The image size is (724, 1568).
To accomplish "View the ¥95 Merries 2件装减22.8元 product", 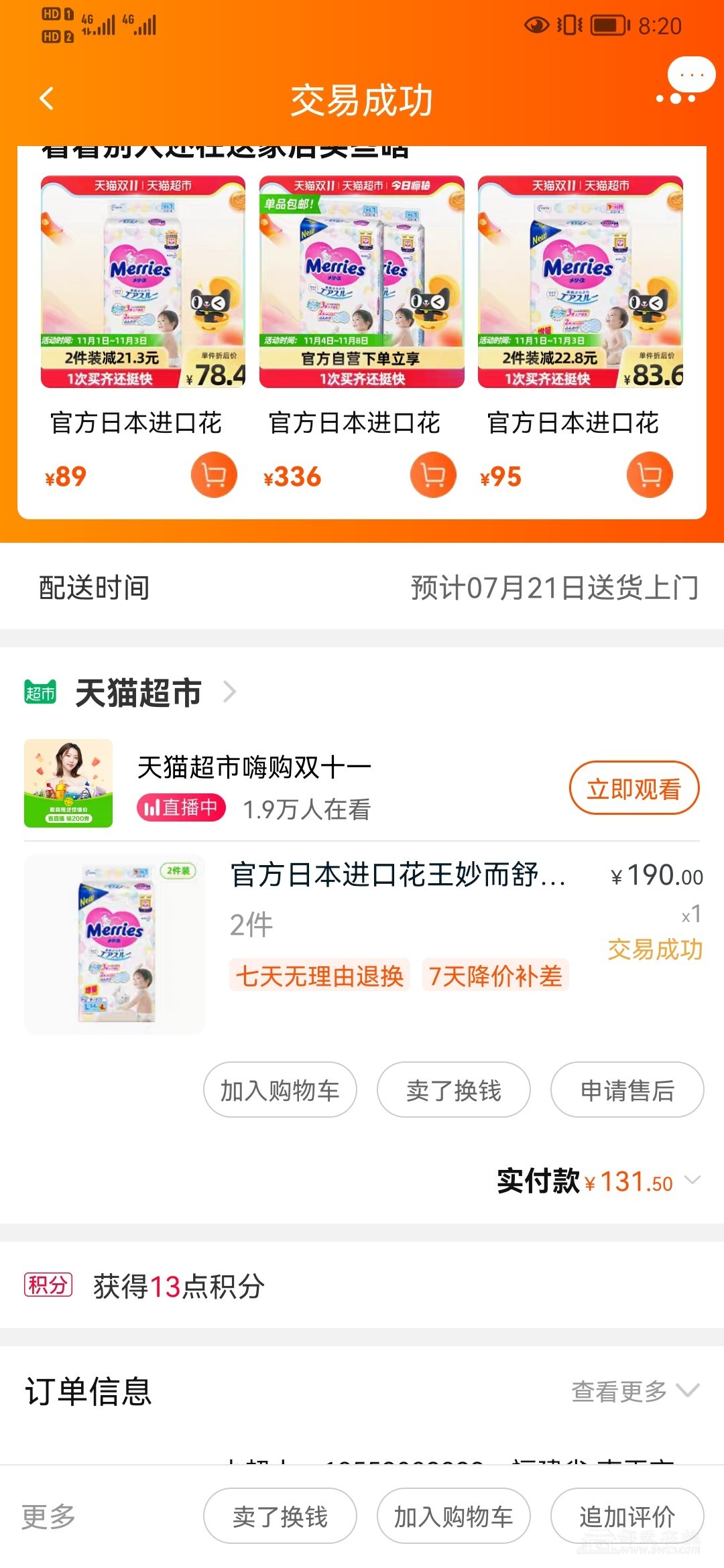I will [x=580, y=281].
